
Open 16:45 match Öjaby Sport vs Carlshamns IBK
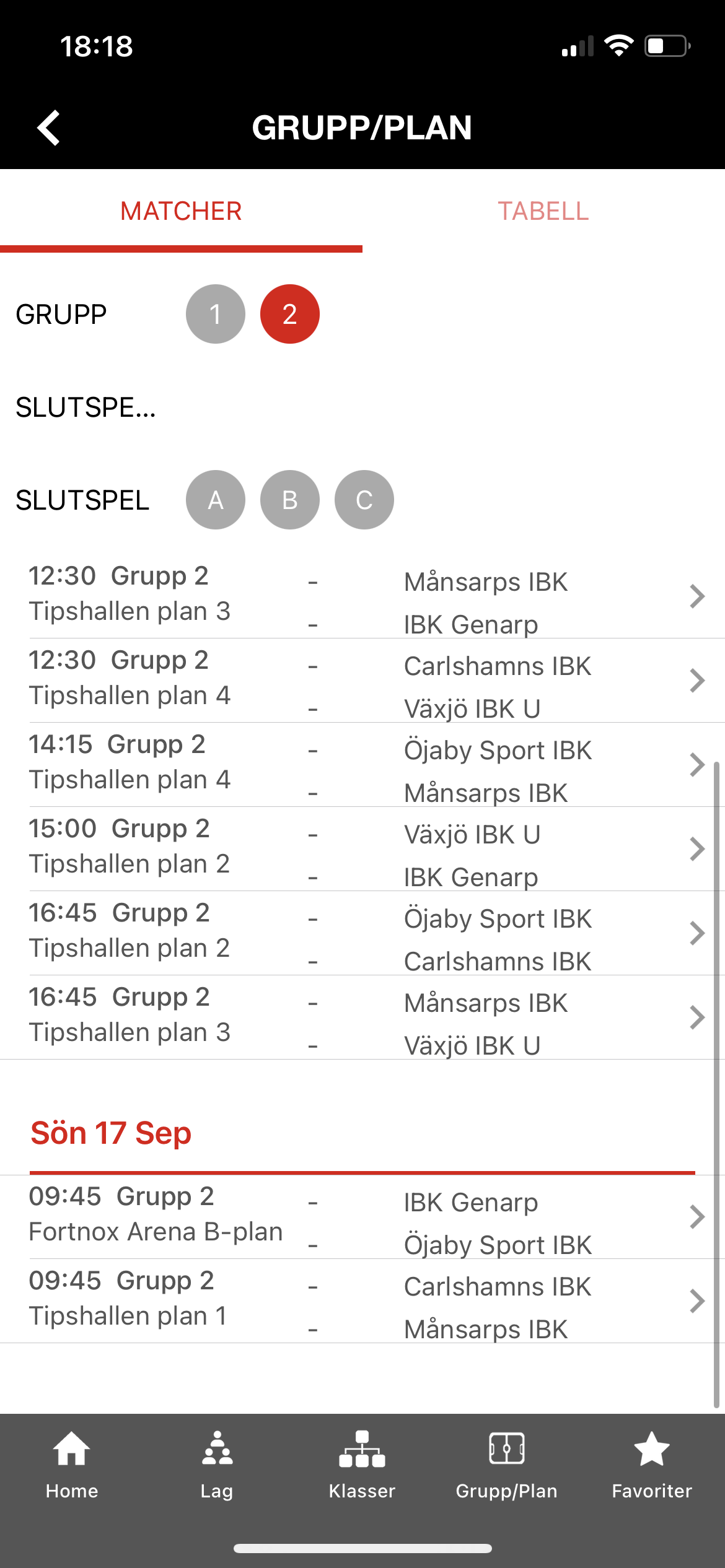click(362, 933)
